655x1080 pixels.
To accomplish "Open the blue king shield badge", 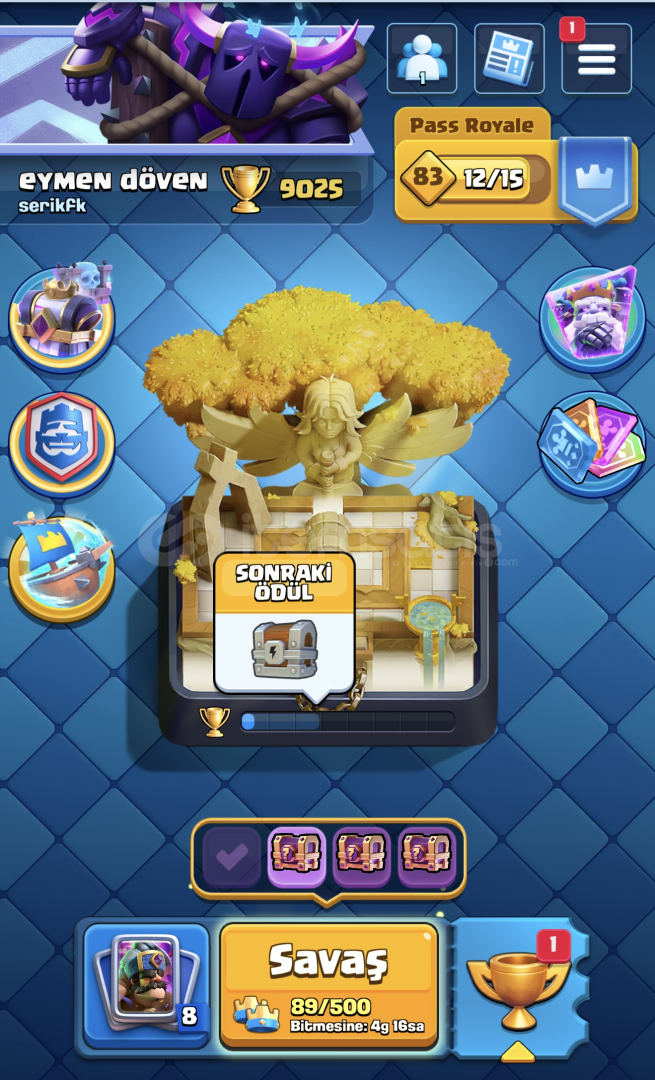I will [x=61, y=442].
